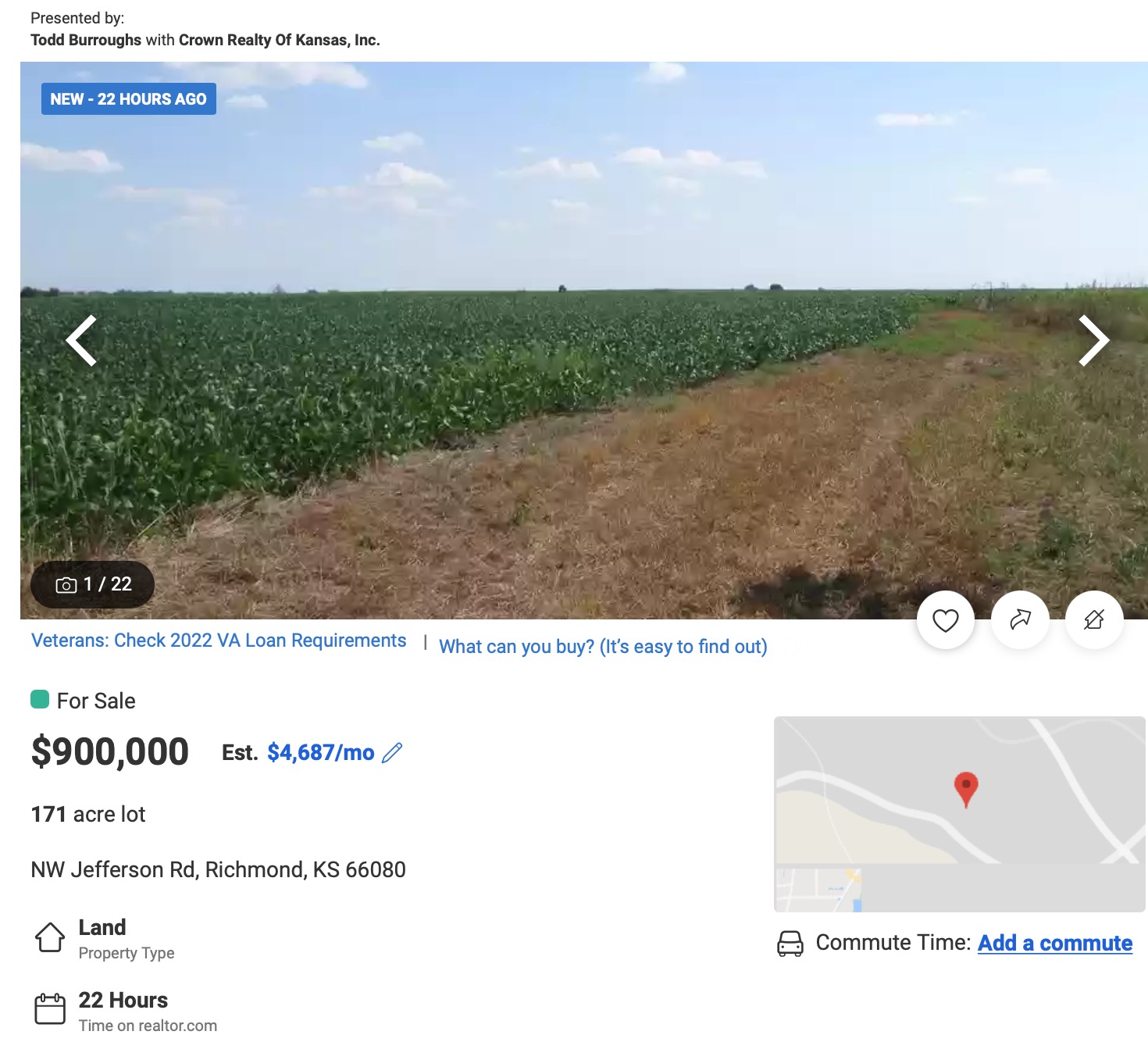
Task: Edit the $4,687/mo payment estimate
Action: (392, 752)
